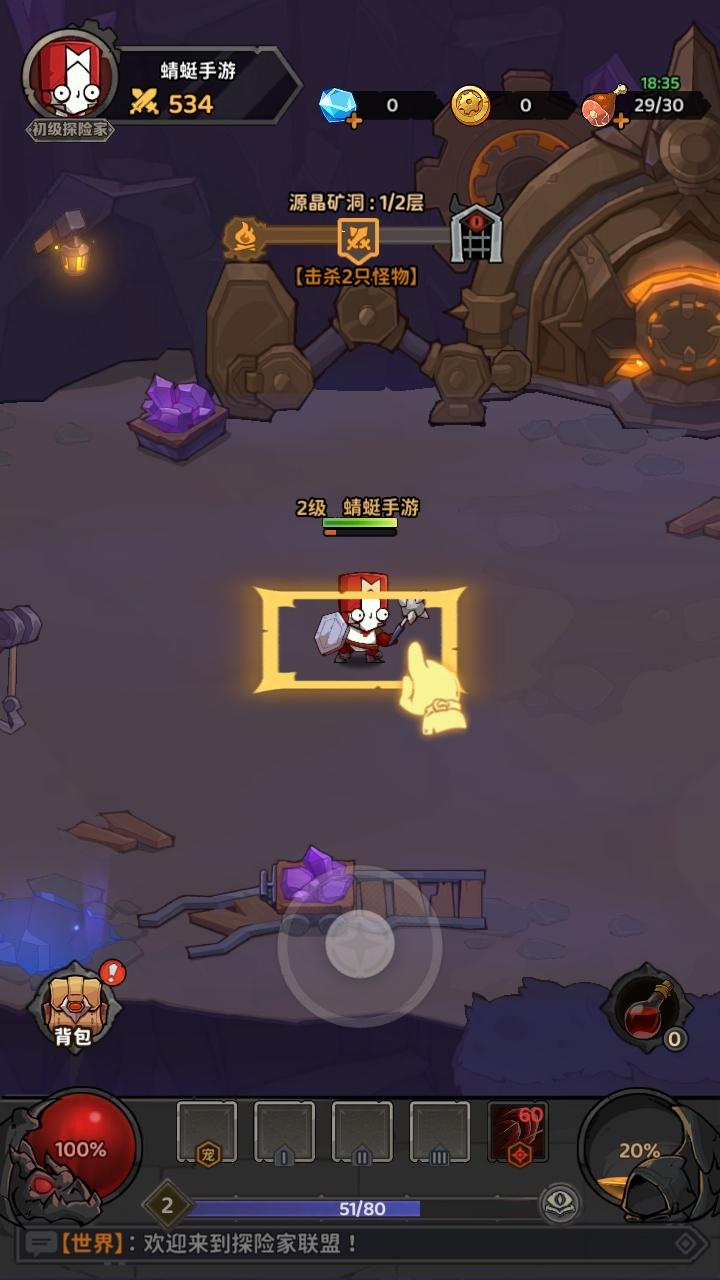Activate the red claw skill

[x=517, y=1132]
